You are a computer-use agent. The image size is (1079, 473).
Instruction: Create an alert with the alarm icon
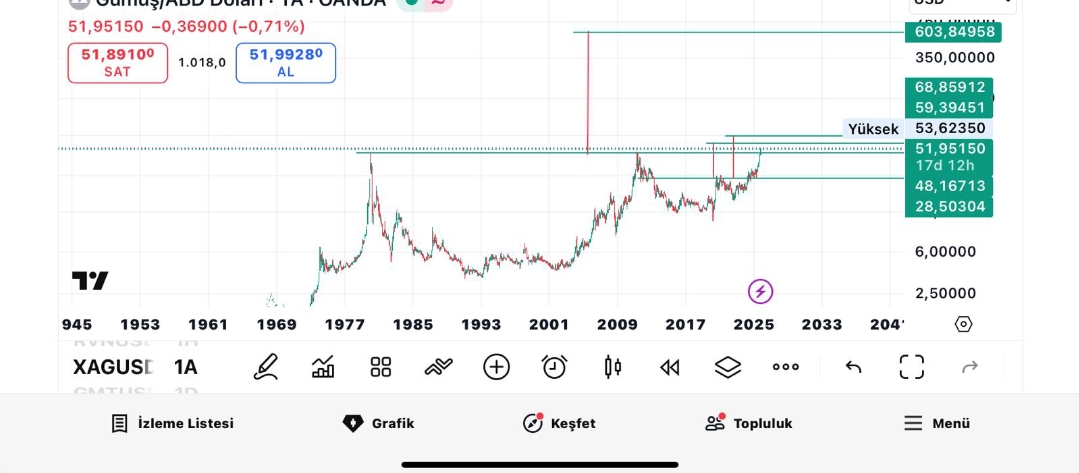coord(554,367)
